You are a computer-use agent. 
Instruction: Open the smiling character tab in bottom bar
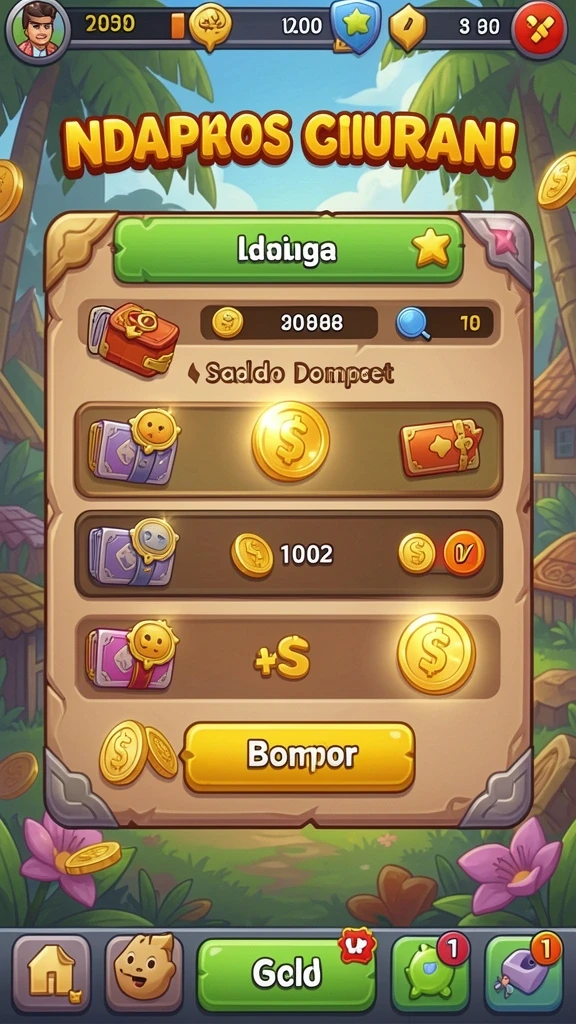point(144,973)
